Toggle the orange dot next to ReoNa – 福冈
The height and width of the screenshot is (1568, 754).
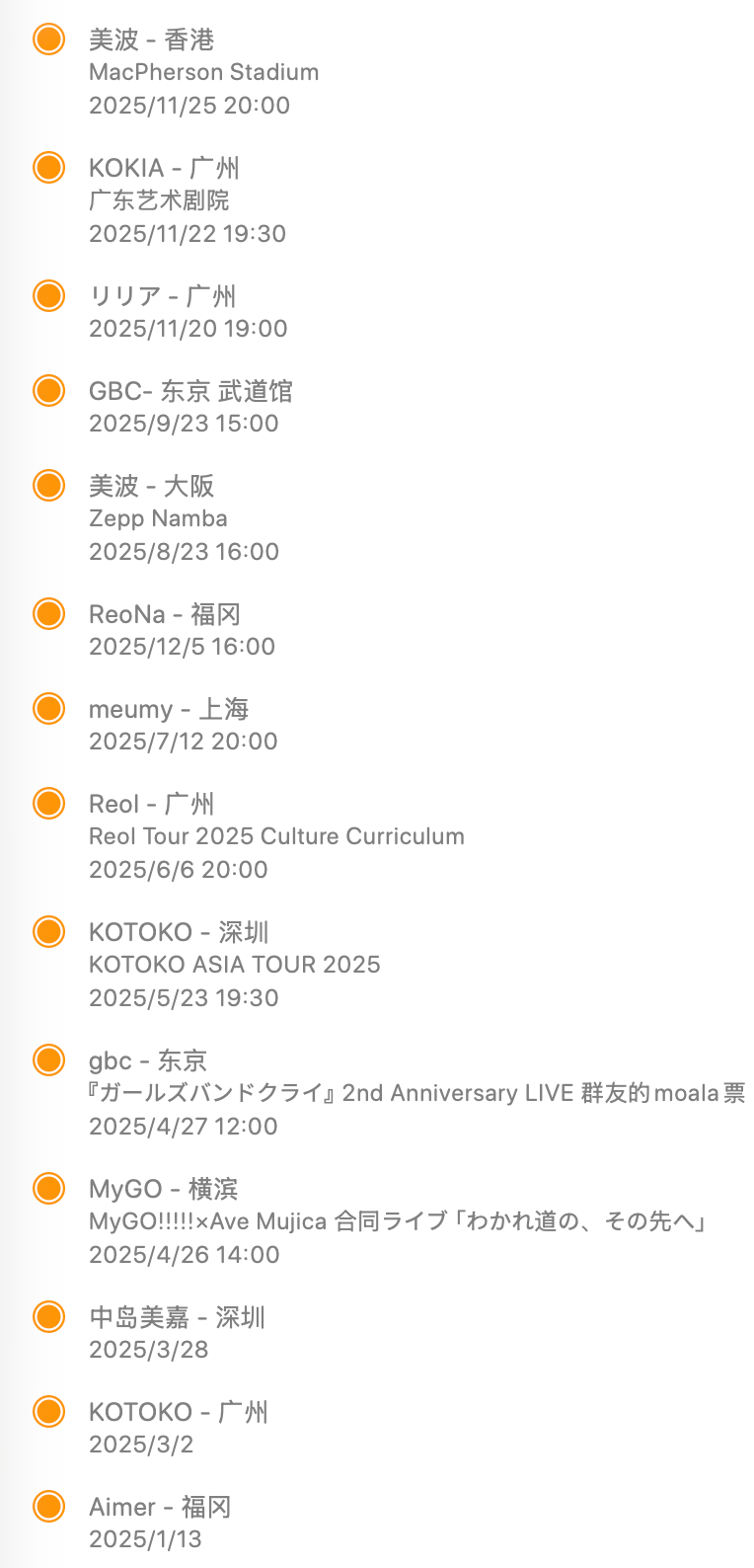coord(48,613)
